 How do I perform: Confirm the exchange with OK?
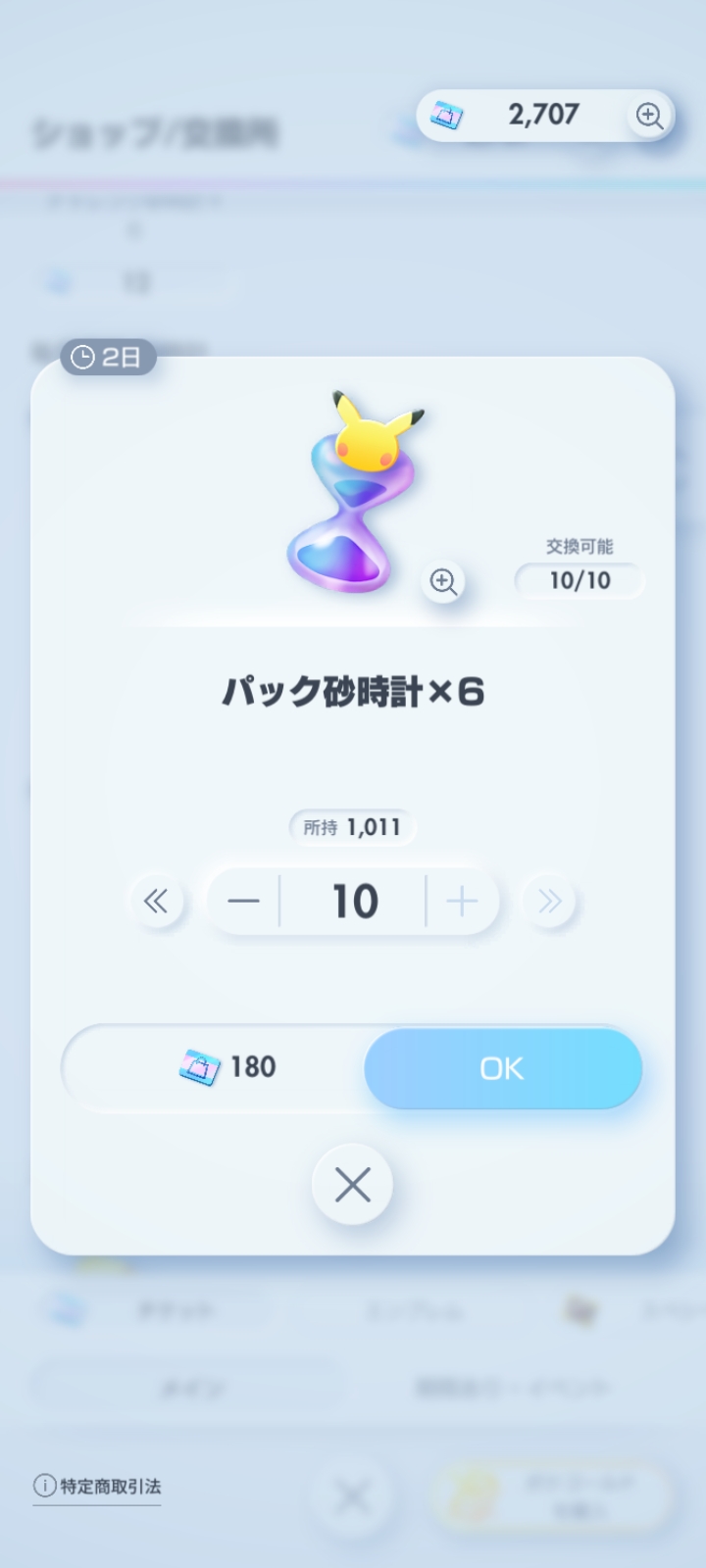pos(502,1068)
